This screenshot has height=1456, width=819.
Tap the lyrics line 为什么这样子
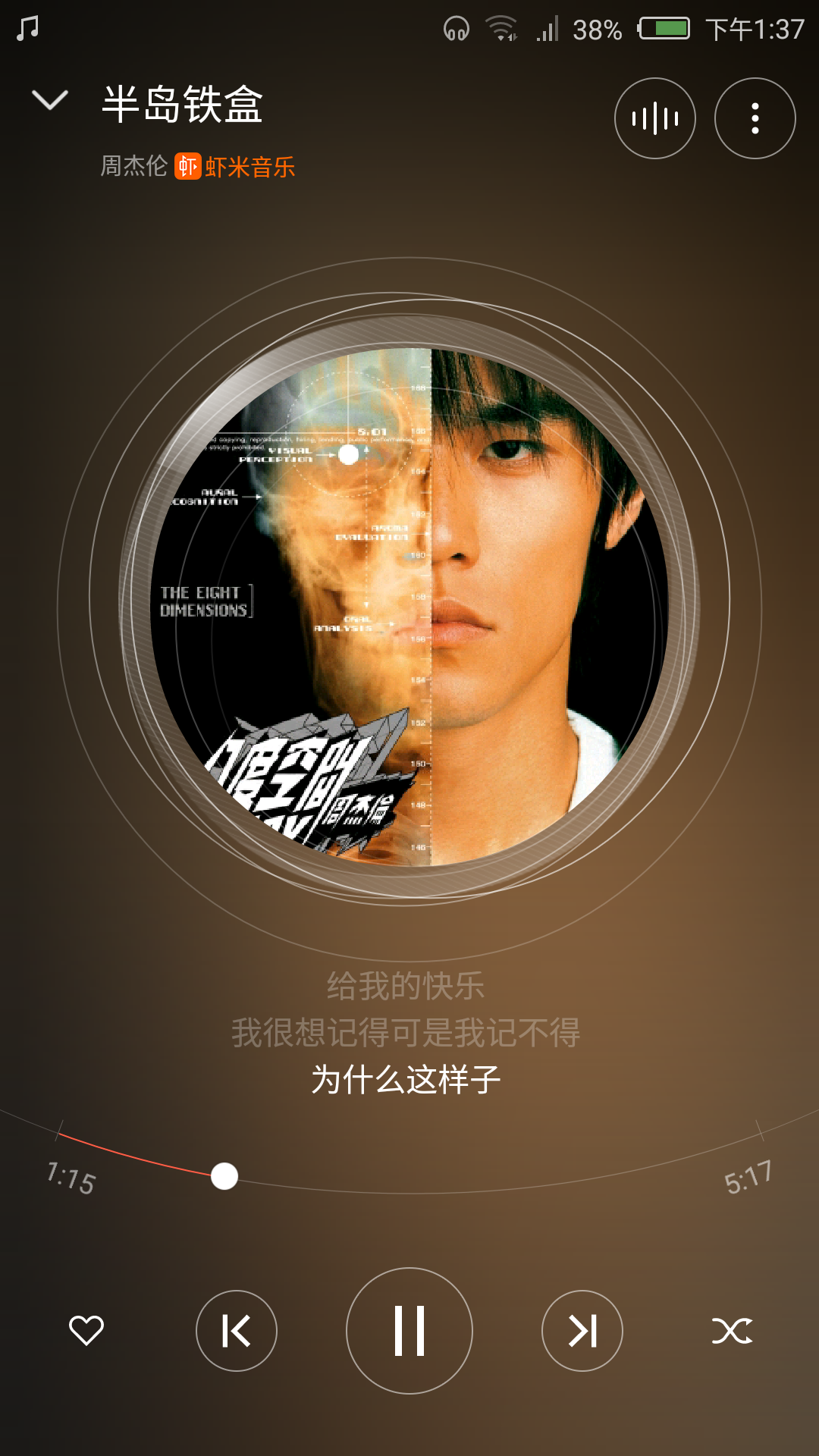tap(406, 1079)
